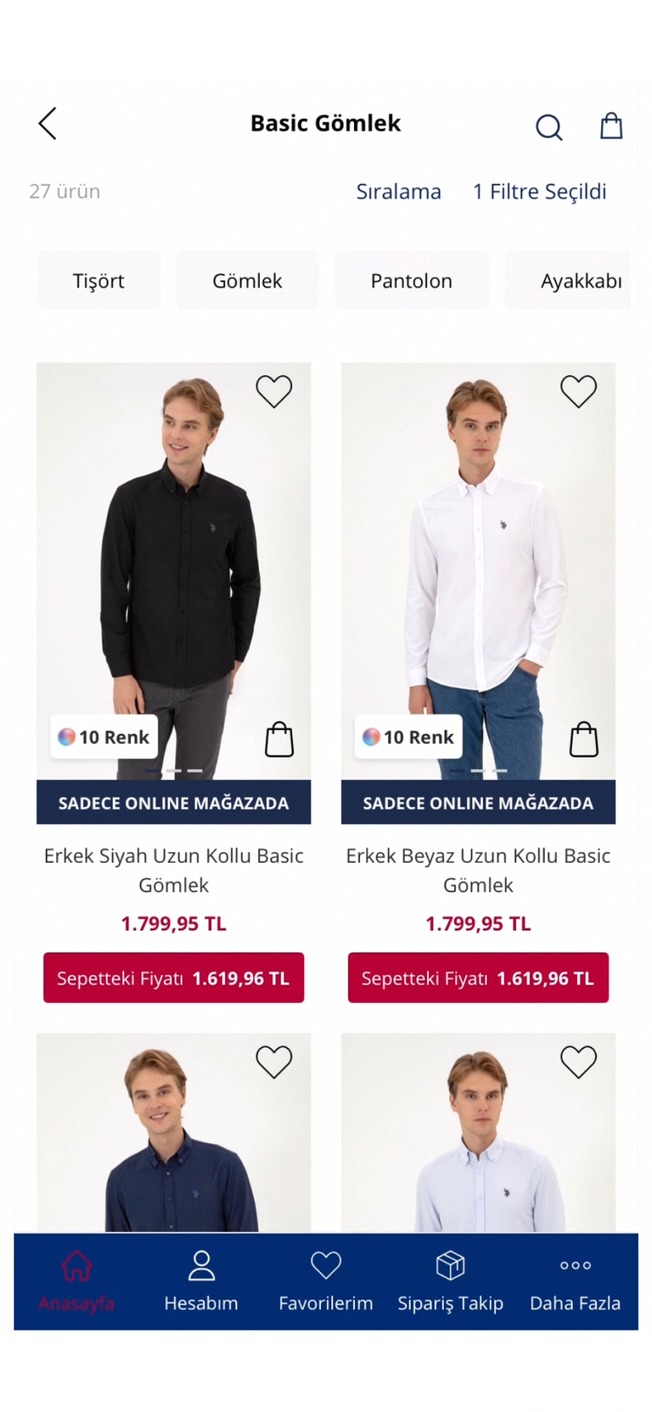Select the Gömlek chip
This screenshot has height=1412, width=652.
[247, 281]
